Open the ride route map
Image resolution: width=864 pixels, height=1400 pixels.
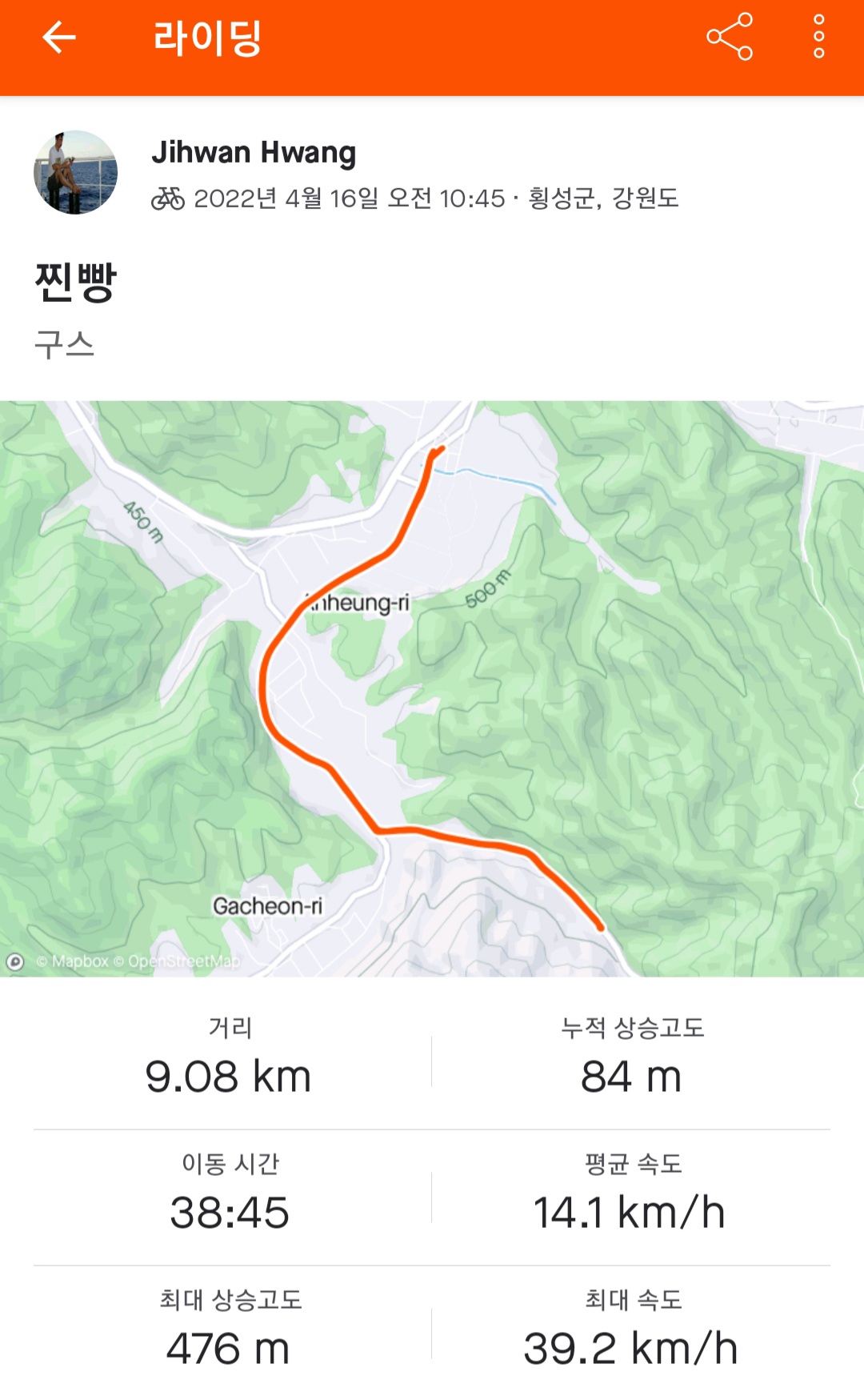pos(432,688)
